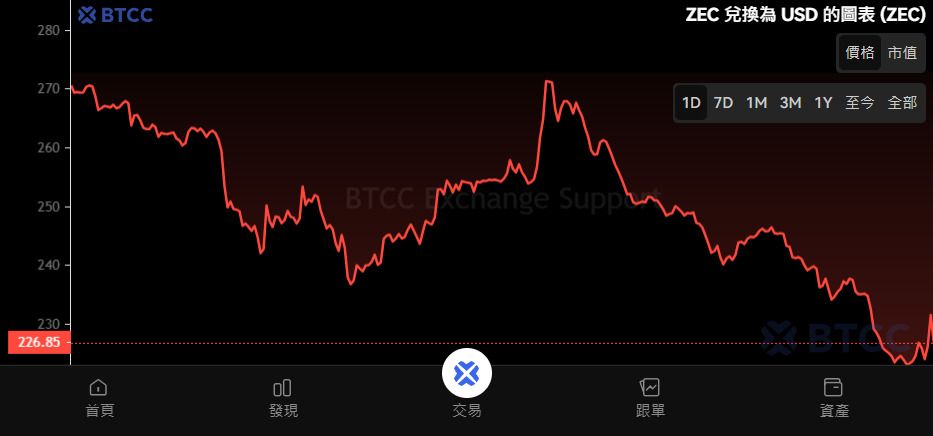The width and height of the screenshot is (933, 436).
Task: Open the 資產 assets tab
Action: point(833,397)
